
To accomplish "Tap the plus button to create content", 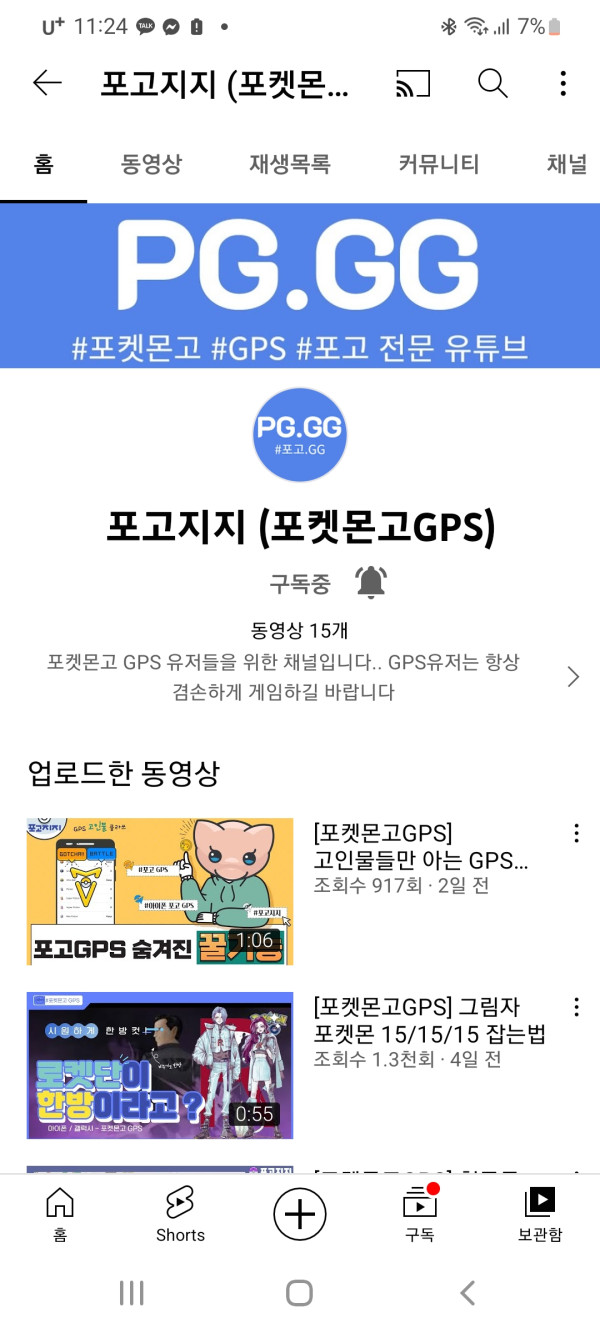I will 300,1214.
